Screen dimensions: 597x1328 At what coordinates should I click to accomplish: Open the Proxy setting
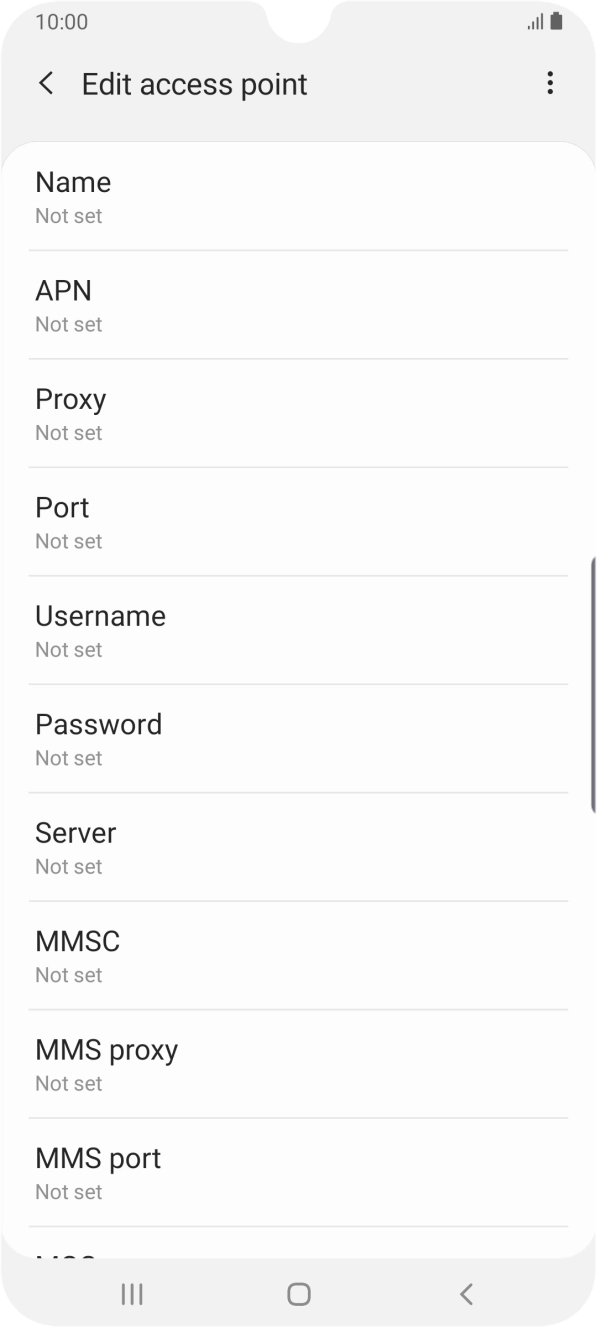pos(298,414)
